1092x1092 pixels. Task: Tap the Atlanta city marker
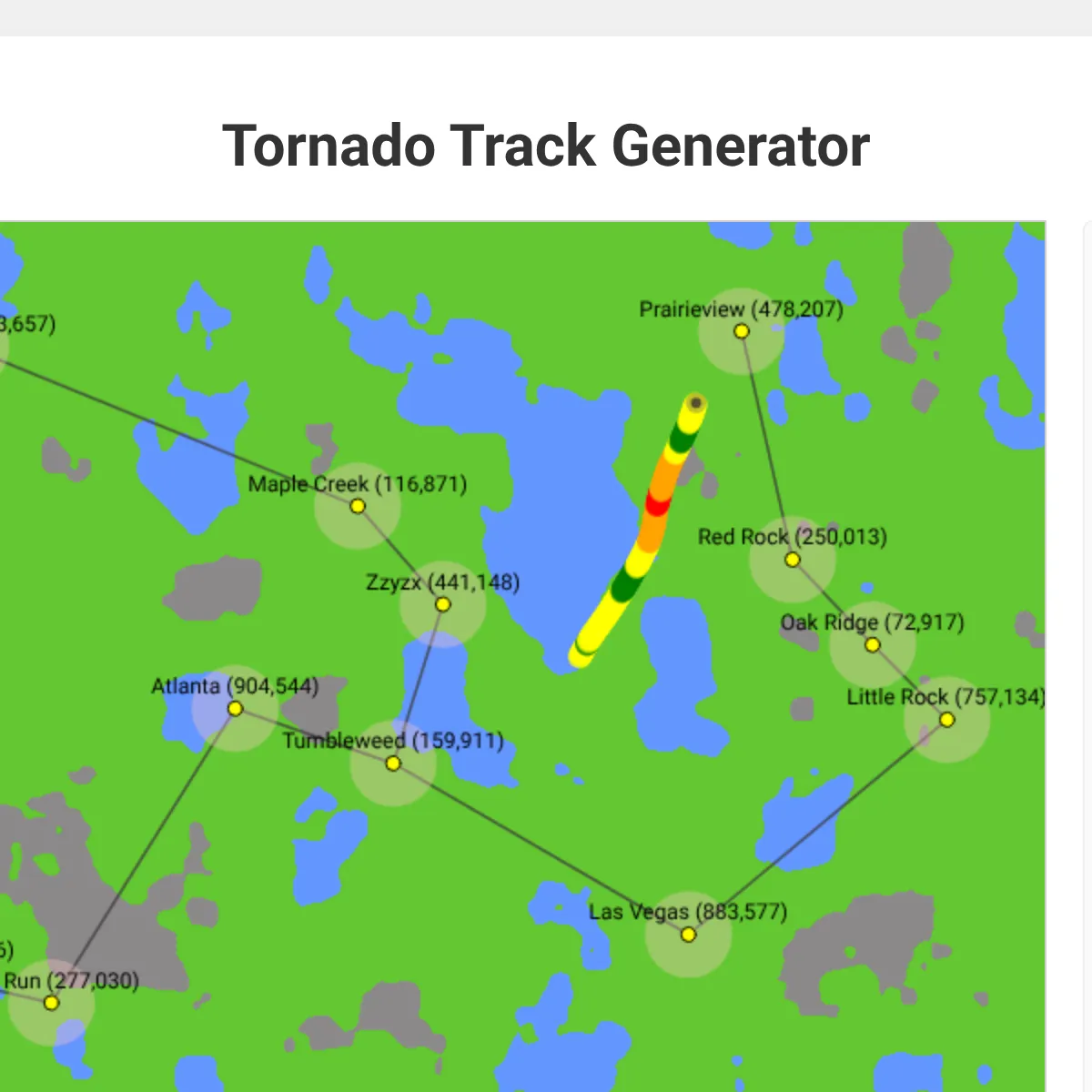[235, 708]
